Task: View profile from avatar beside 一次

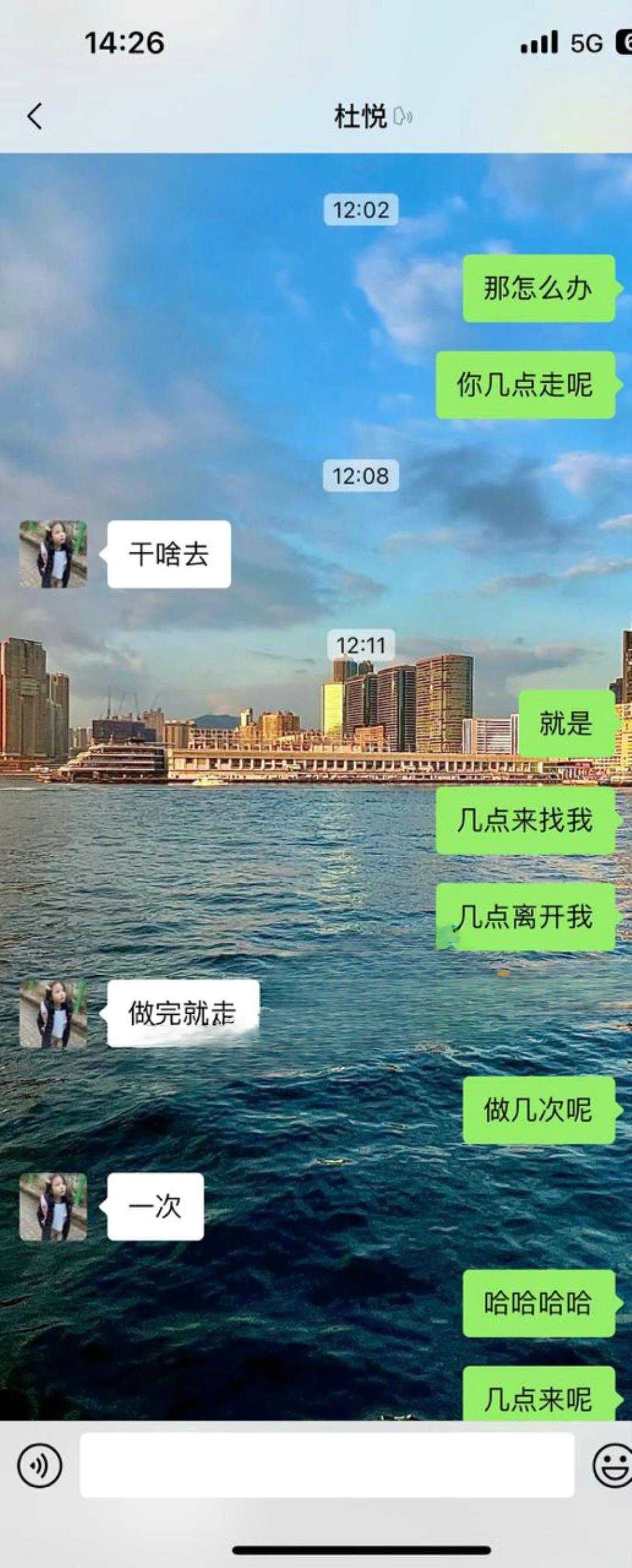Action: 53,1206
